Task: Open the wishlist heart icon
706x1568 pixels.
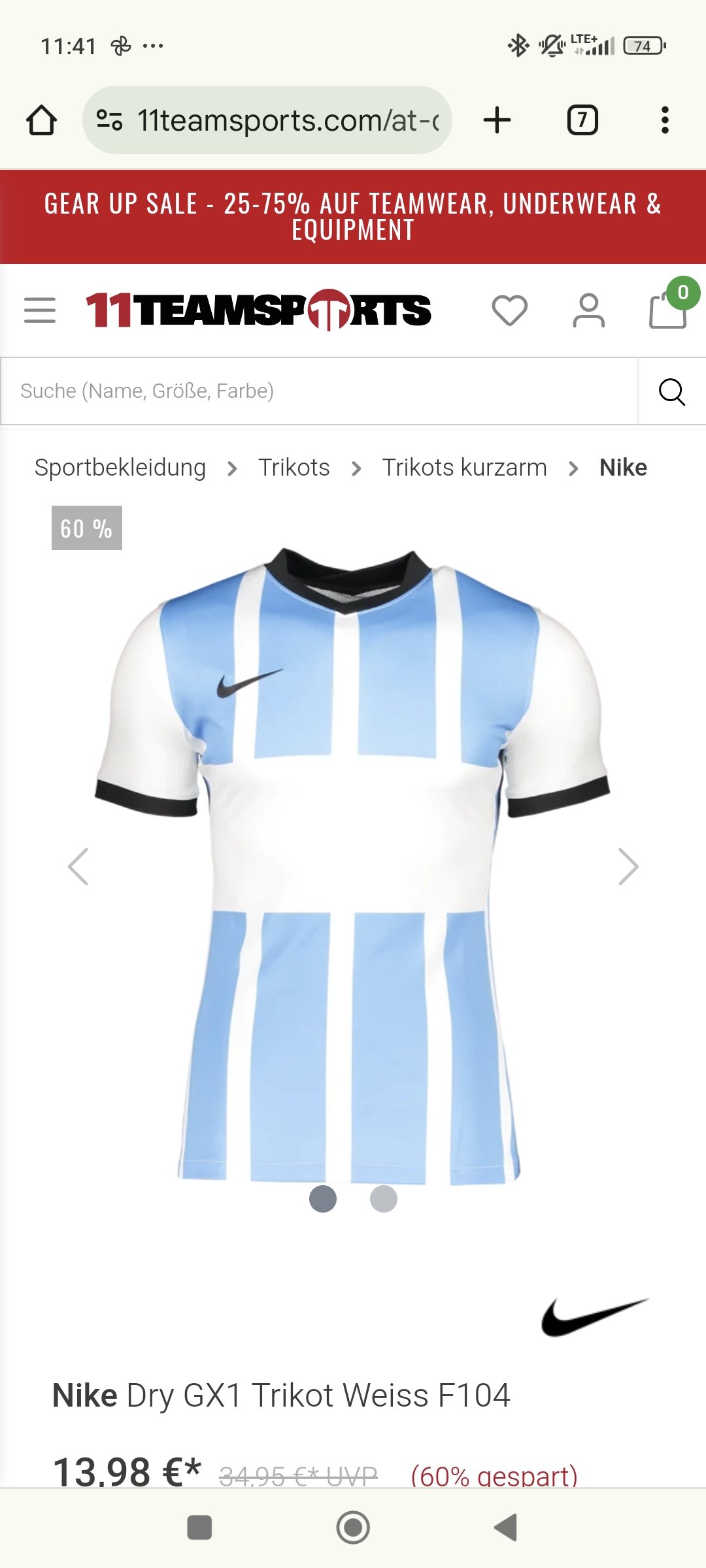Action: click(x=509, y=310)
